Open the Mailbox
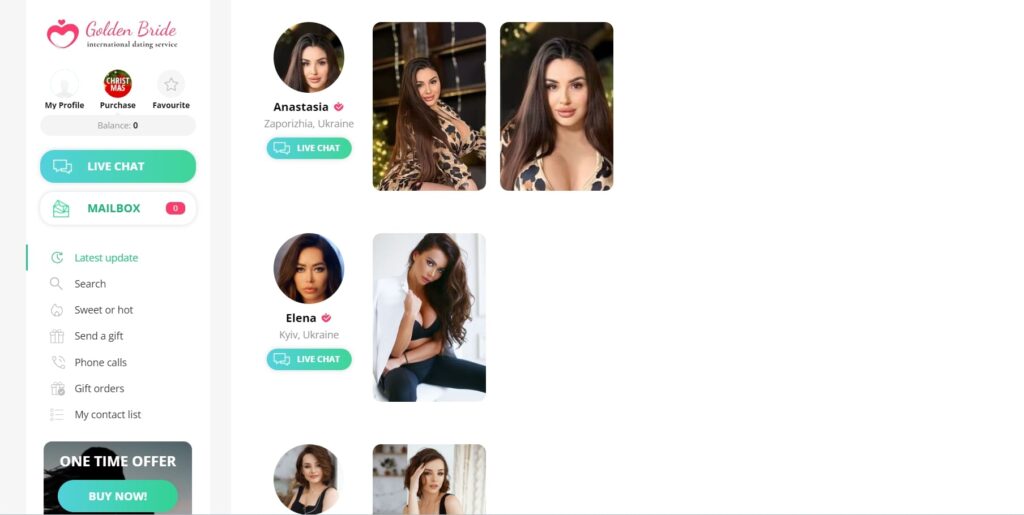Viewport: 1024px width, 515px height. pyautogui.click(x=118, y=208)
